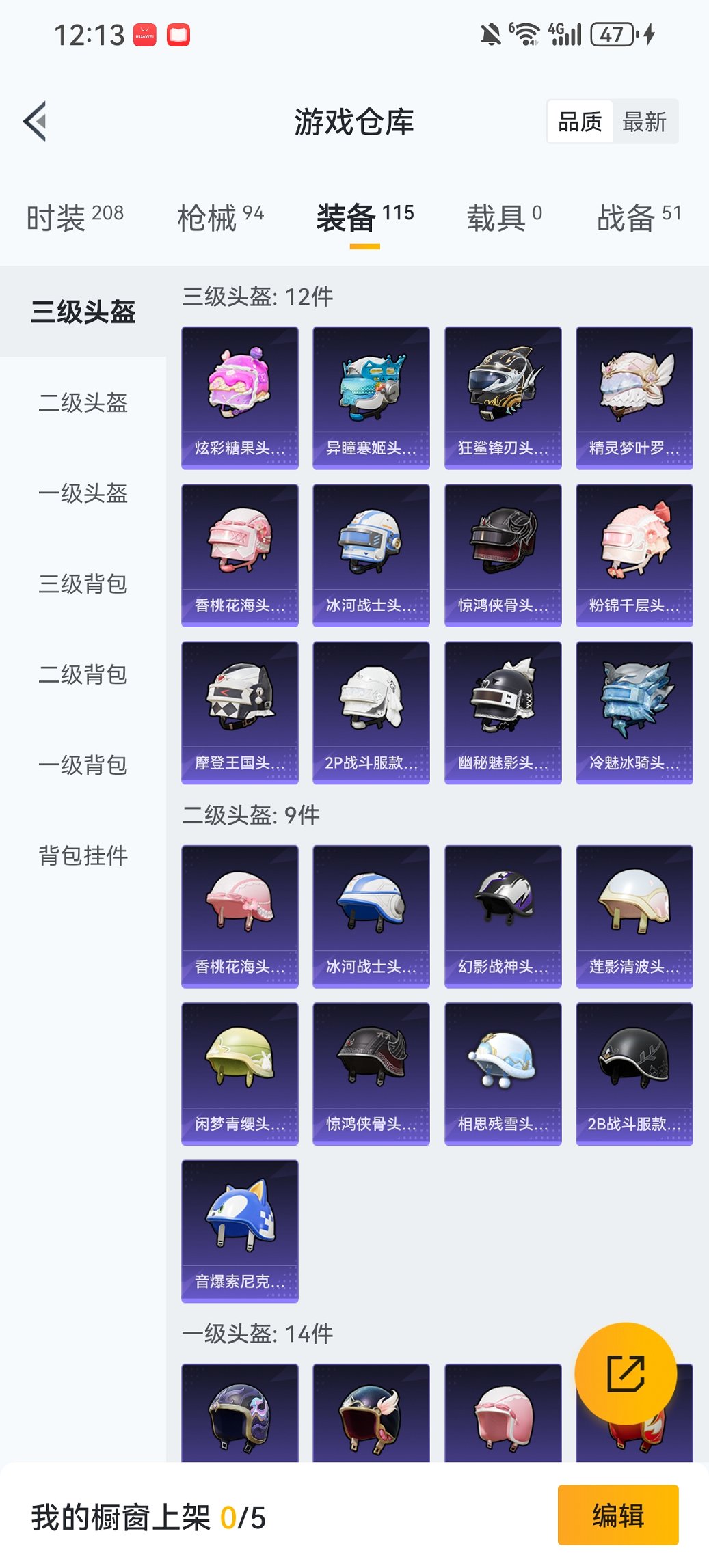The width and height of the screenshot is (709, 1568).
Task: Select the 背包挂件 sidebar category
Action: pyautogui.click(x=81, y=854)
